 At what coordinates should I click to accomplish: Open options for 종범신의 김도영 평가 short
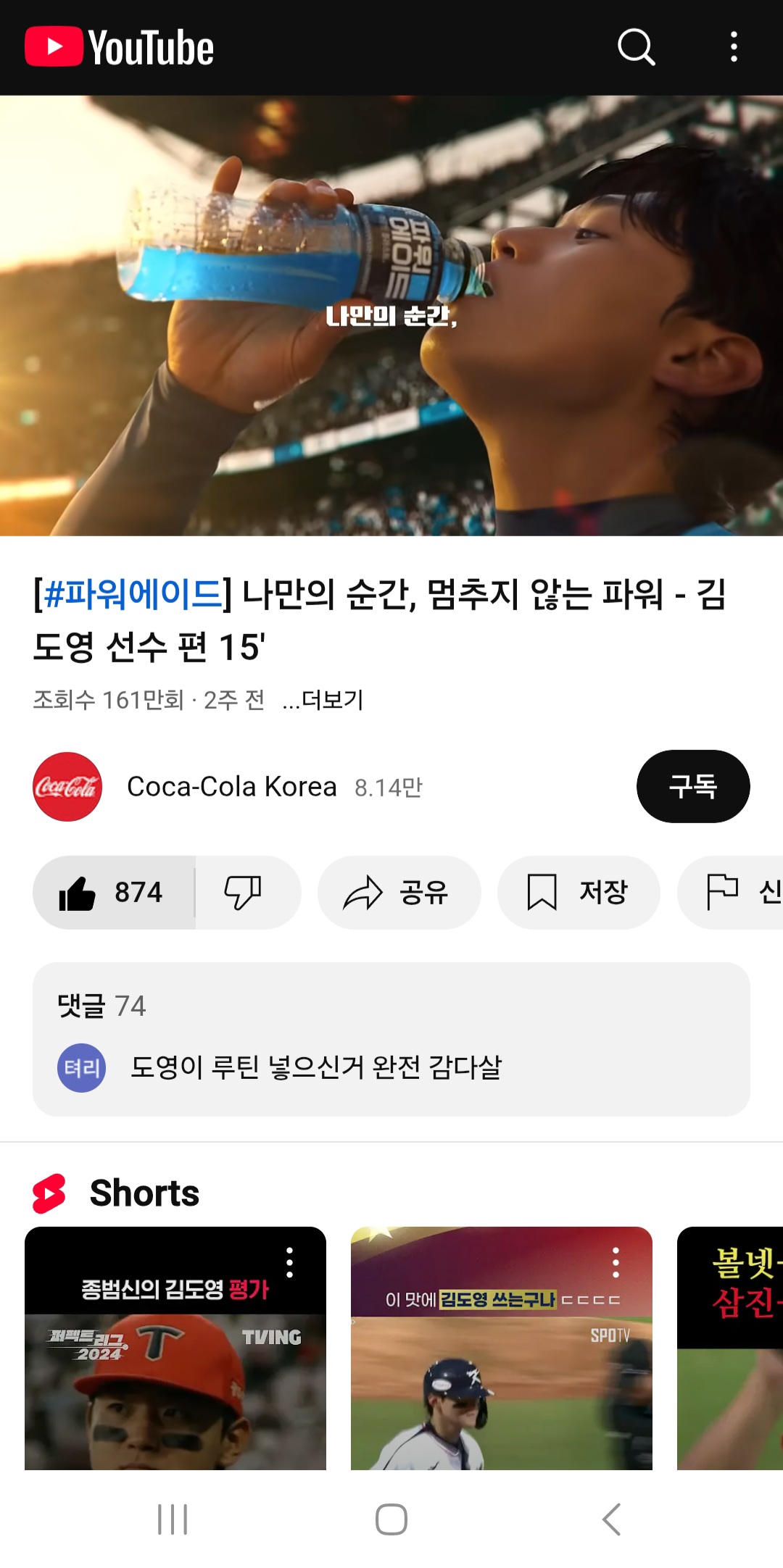[289, 1263]
